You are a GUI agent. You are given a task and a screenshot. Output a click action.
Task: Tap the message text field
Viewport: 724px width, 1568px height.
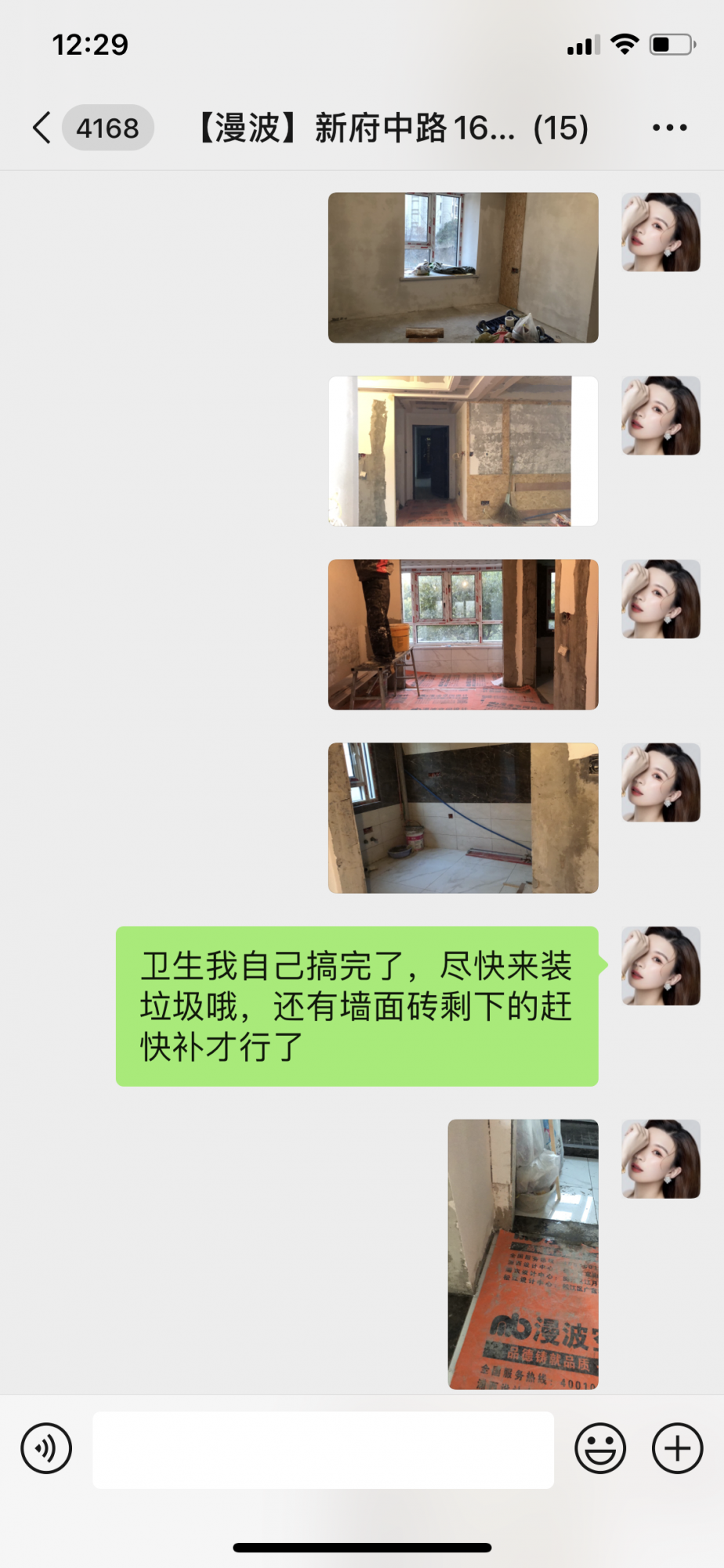323,1450
